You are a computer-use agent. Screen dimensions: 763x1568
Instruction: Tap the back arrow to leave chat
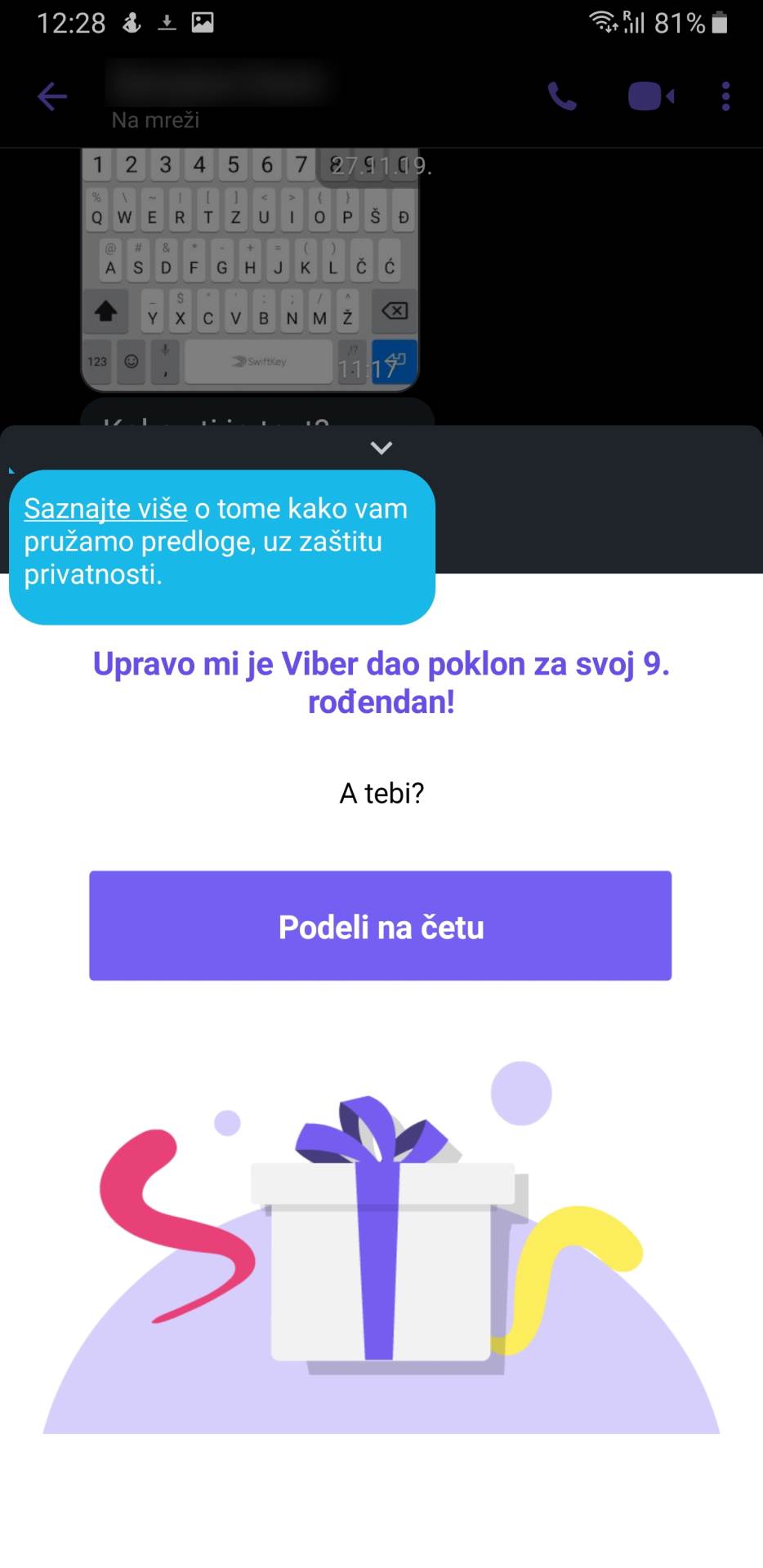(51, 96)
